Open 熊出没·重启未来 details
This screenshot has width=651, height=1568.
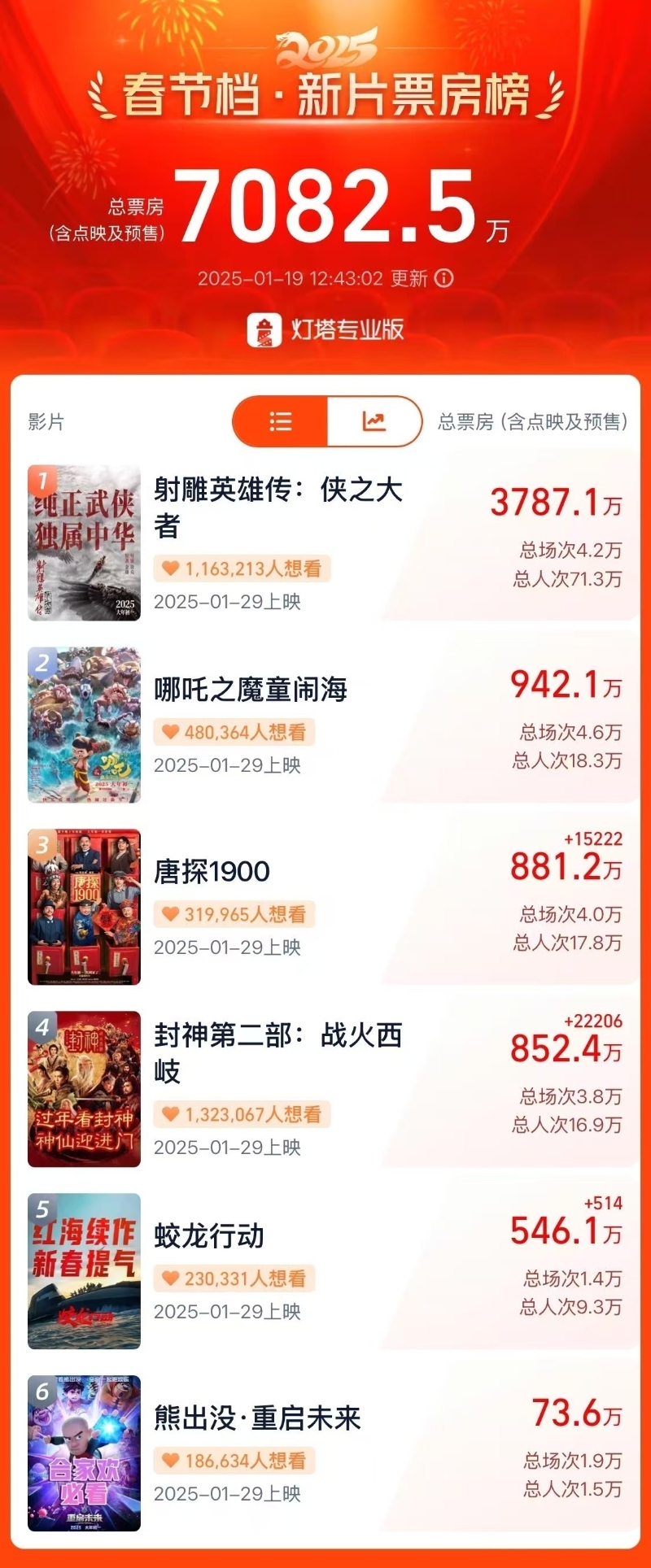click(x=257, y=1418)
